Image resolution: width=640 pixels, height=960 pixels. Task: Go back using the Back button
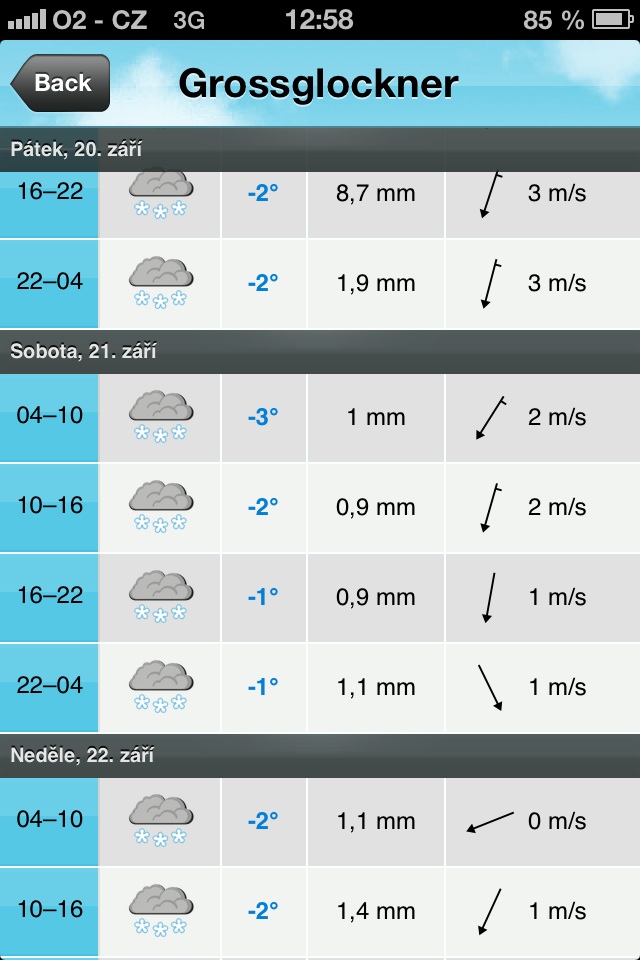pyautogui.click(x=61, y=83)
